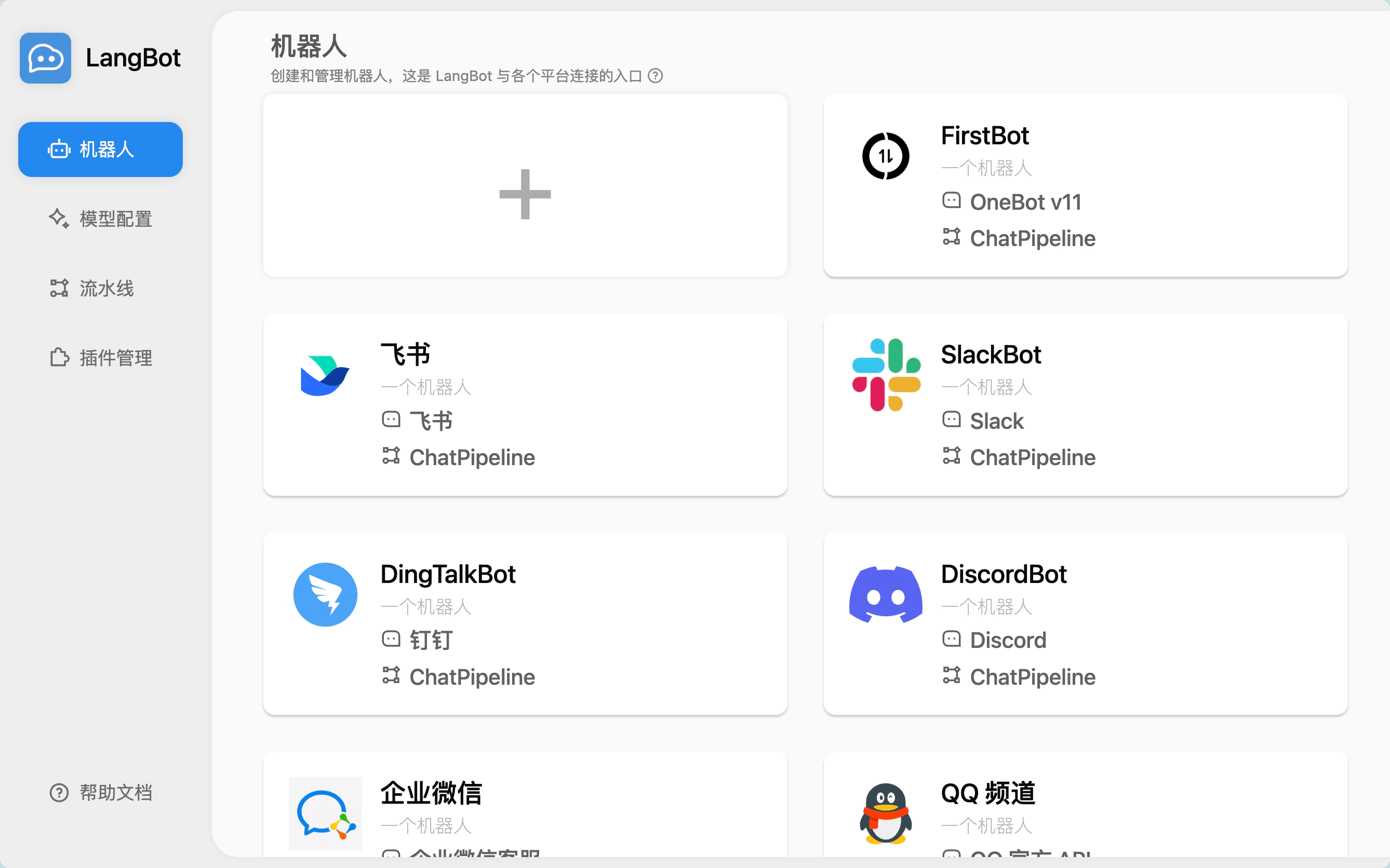Open the 企业微信 bot card
Screen dimensions: 1390x868
pyautogui.click(x=525, y=809)
